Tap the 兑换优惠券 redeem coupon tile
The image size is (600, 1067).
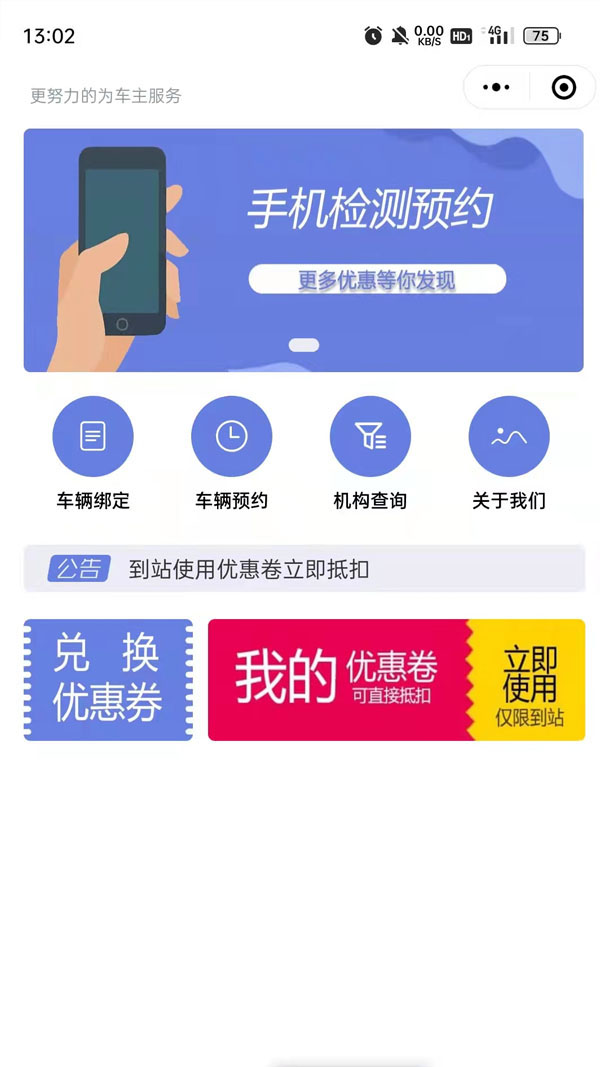(x=108, y=680)
